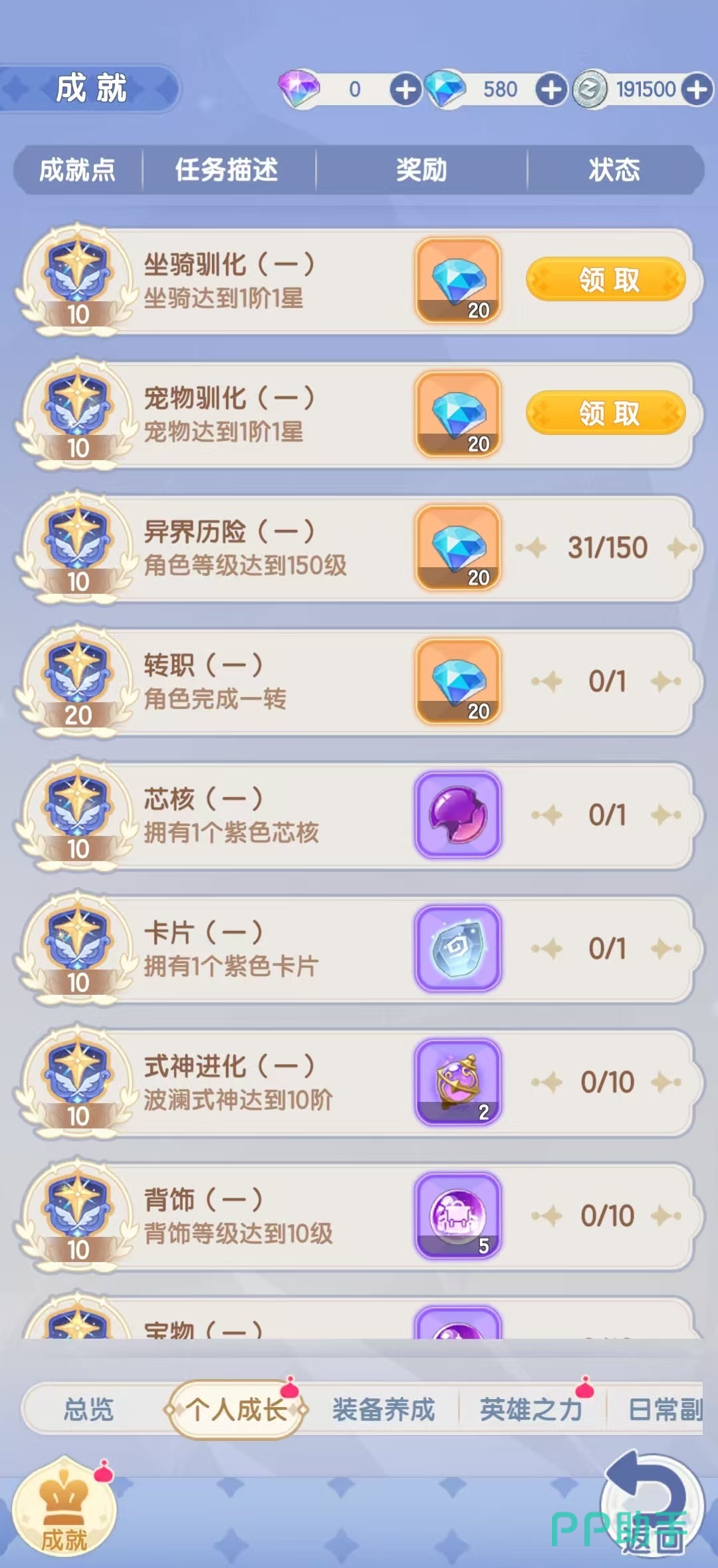The image size is (718, 1568).
Task: Switch to the 总览 tab
Action: (x=89, y=1409)
